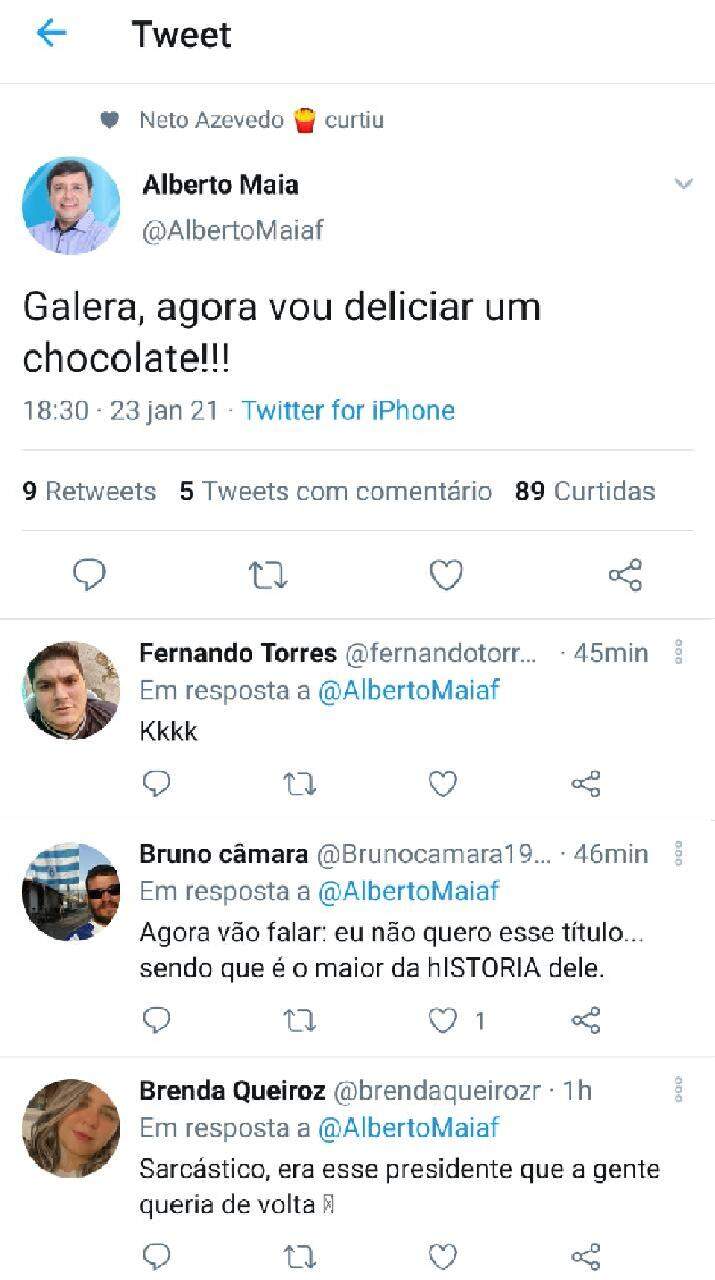Retweet Fernando Torres' reply
Screen dimensions: 715x1280
tap(299, 784)
